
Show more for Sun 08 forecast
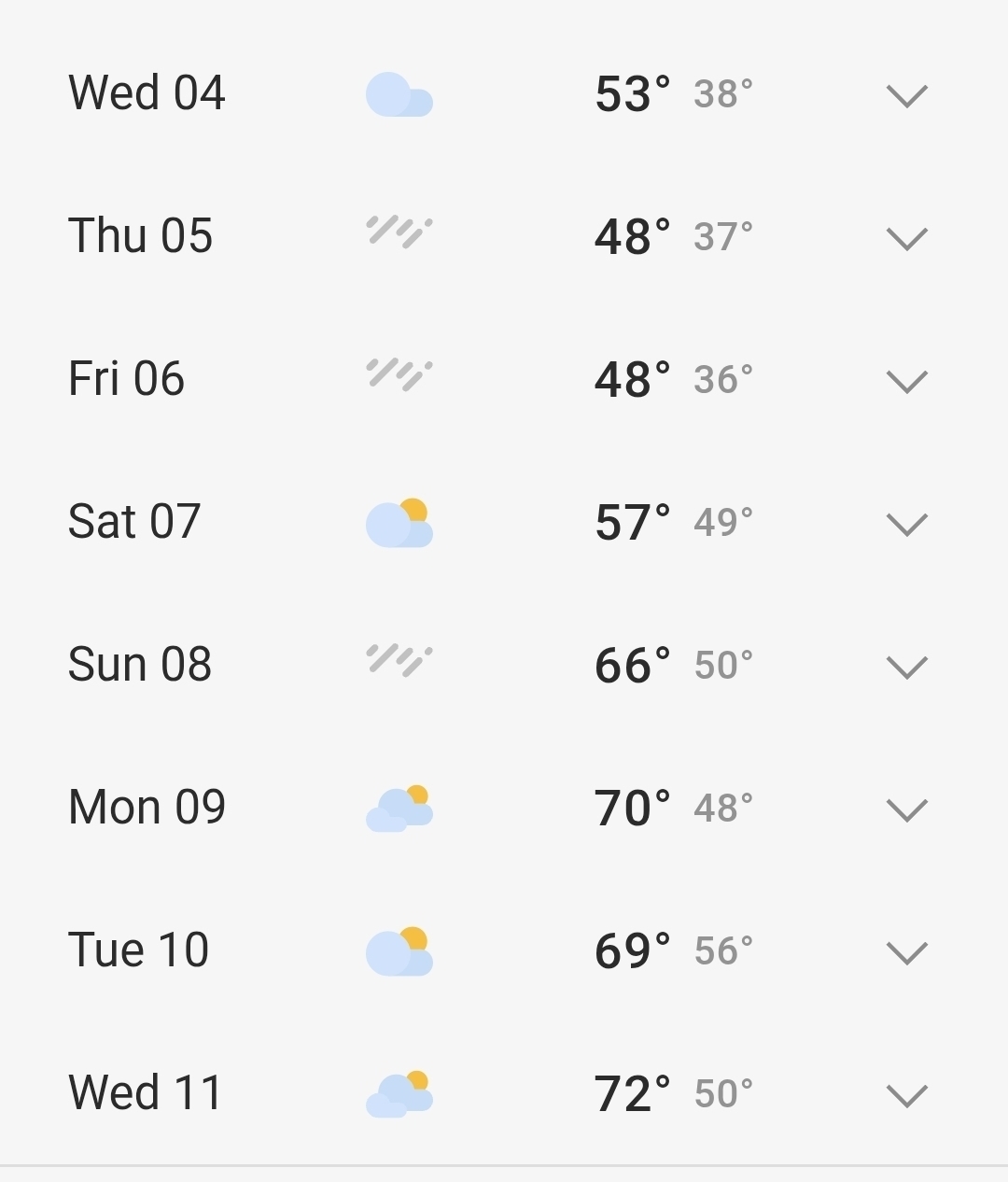pos(906,667)
